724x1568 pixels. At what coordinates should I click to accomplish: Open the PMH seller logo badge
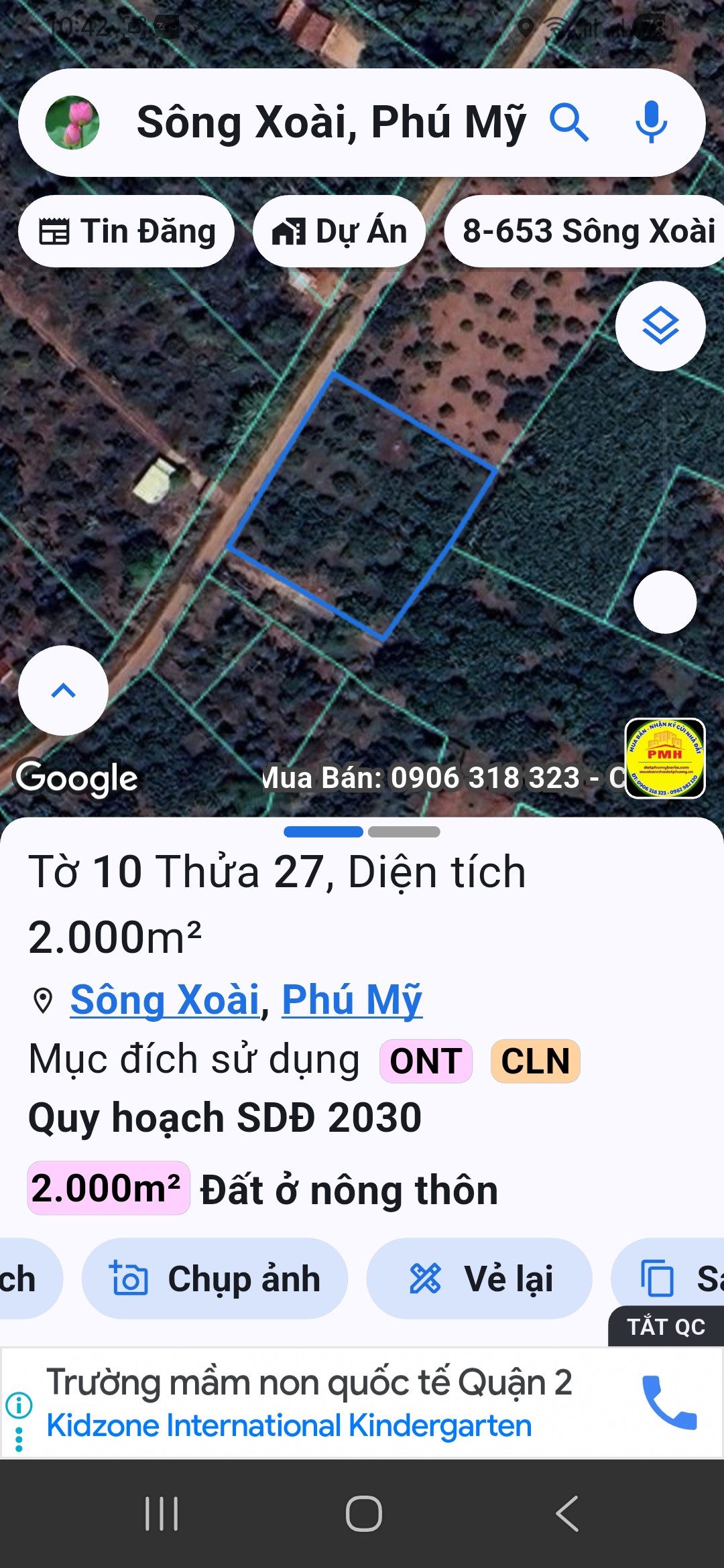pyautogui.click(x=664, y=758)
